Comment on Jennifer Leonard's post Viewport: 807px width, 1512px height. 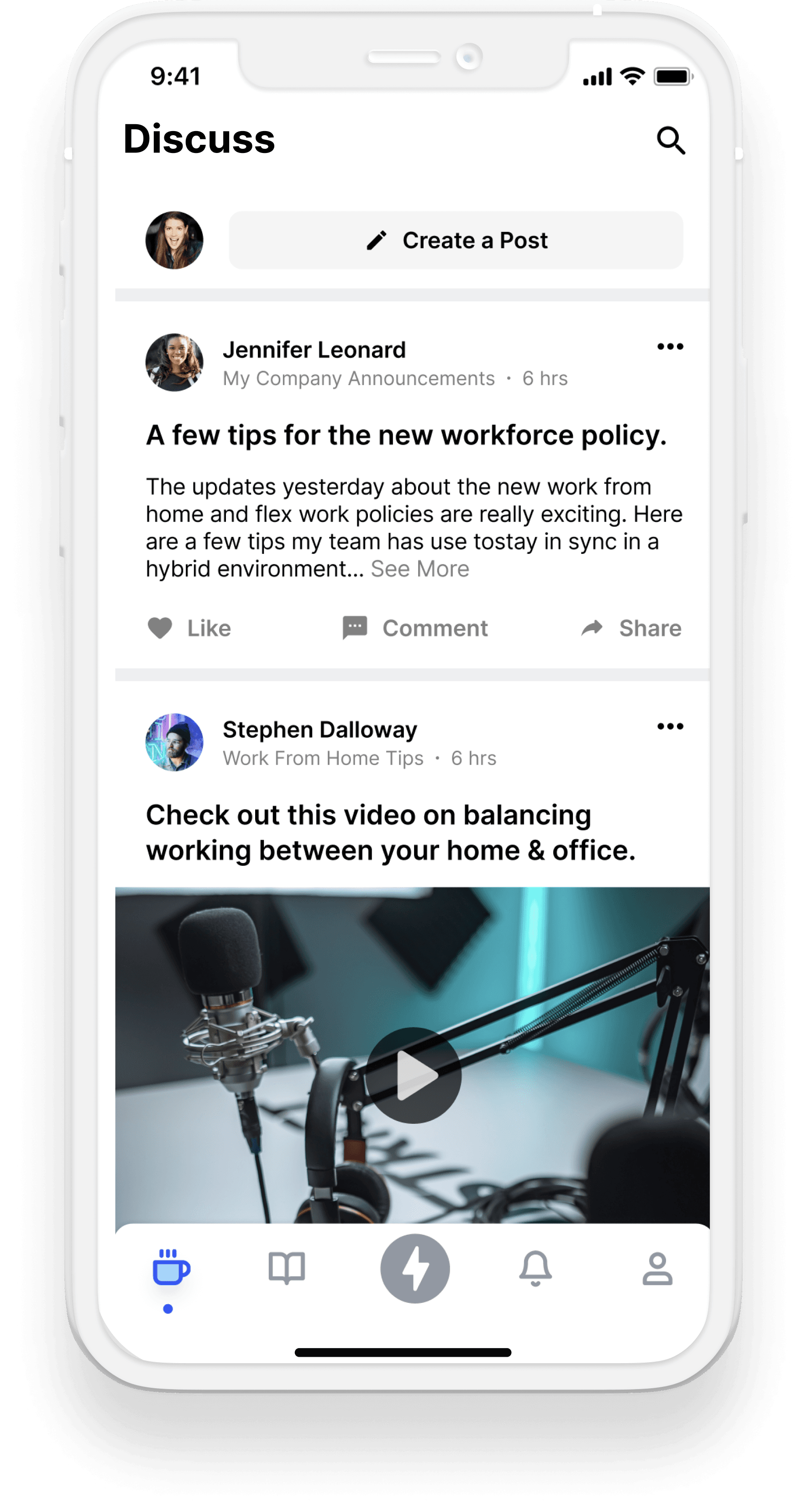pyautogui.click(x=415, y=628)
